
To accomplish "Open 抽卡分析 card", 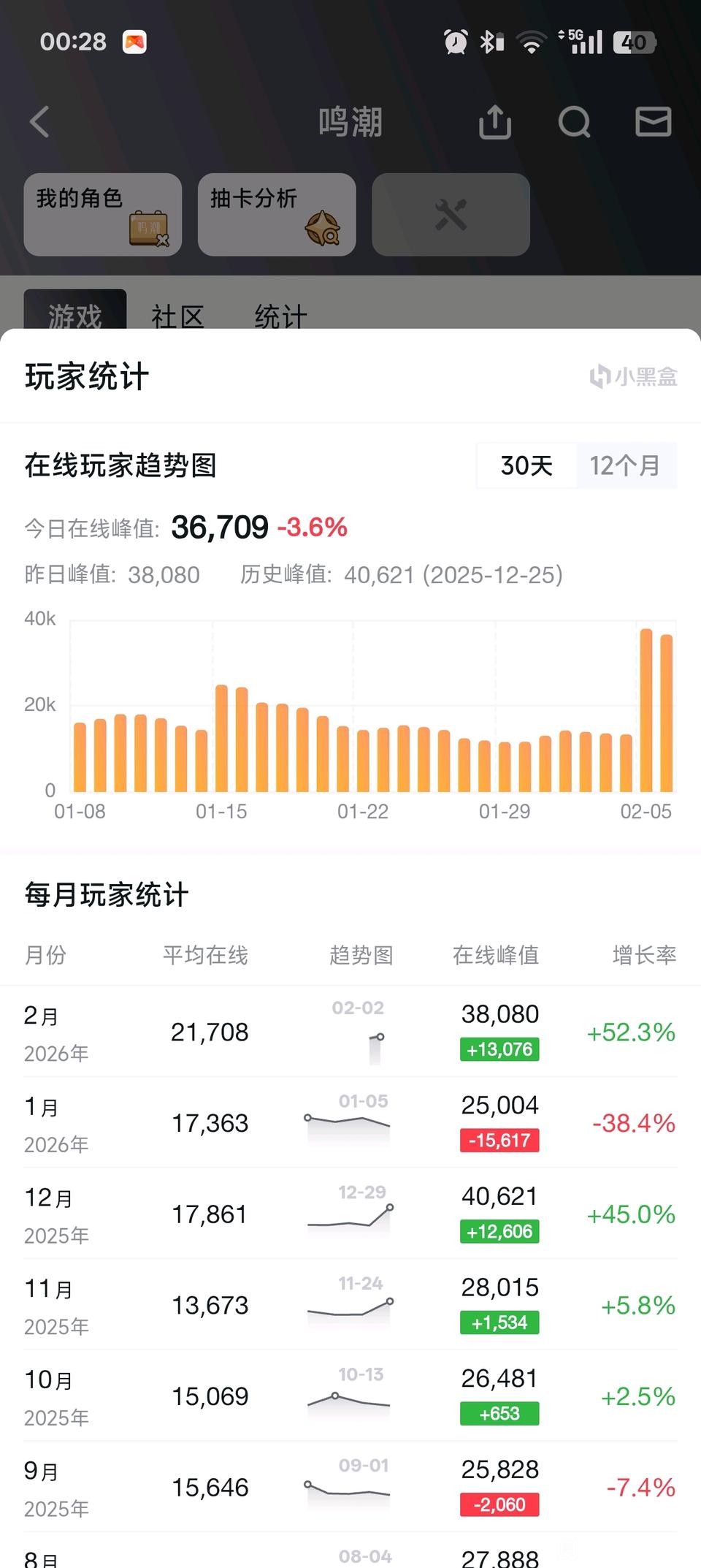I will [277, 214].
